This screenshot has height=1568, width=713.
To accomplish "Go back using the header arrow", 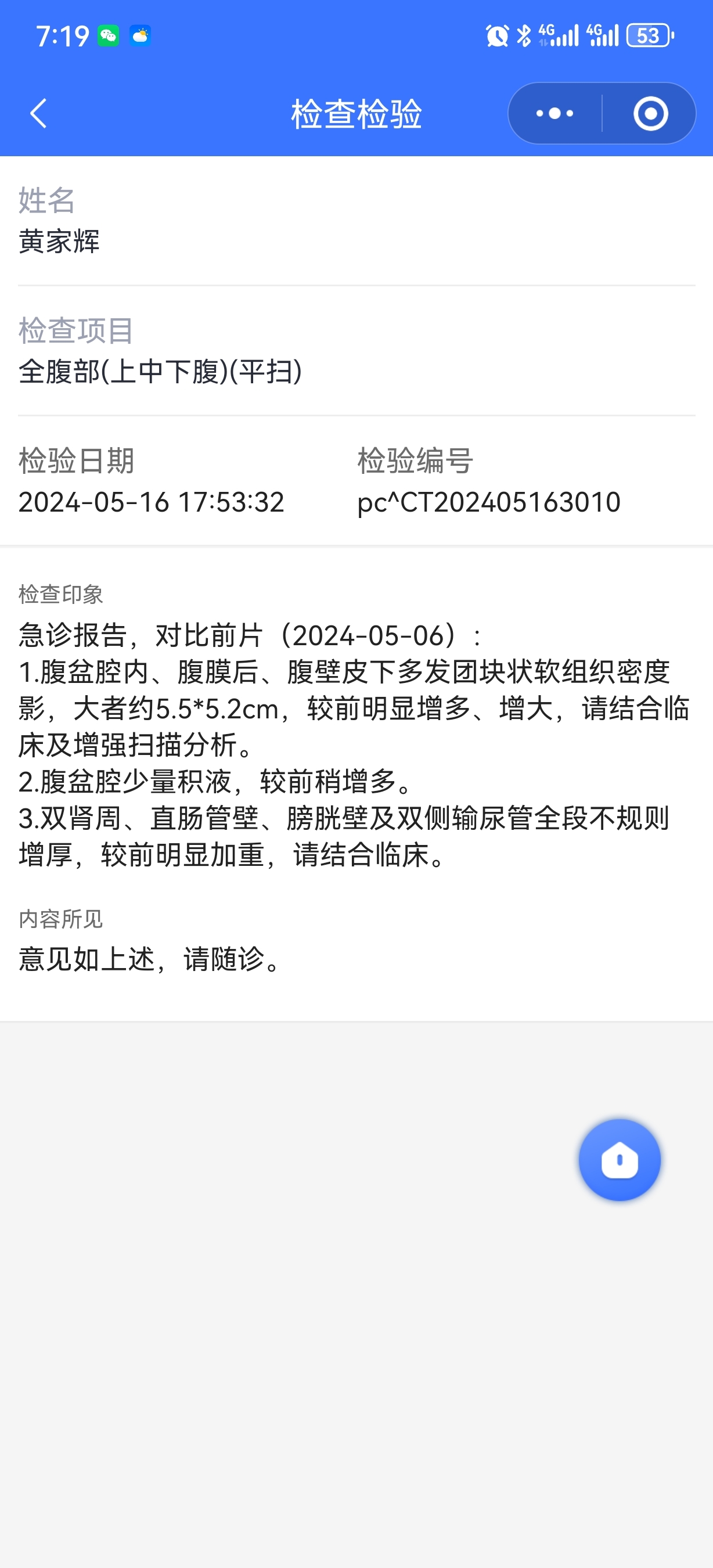I will 38,113.
